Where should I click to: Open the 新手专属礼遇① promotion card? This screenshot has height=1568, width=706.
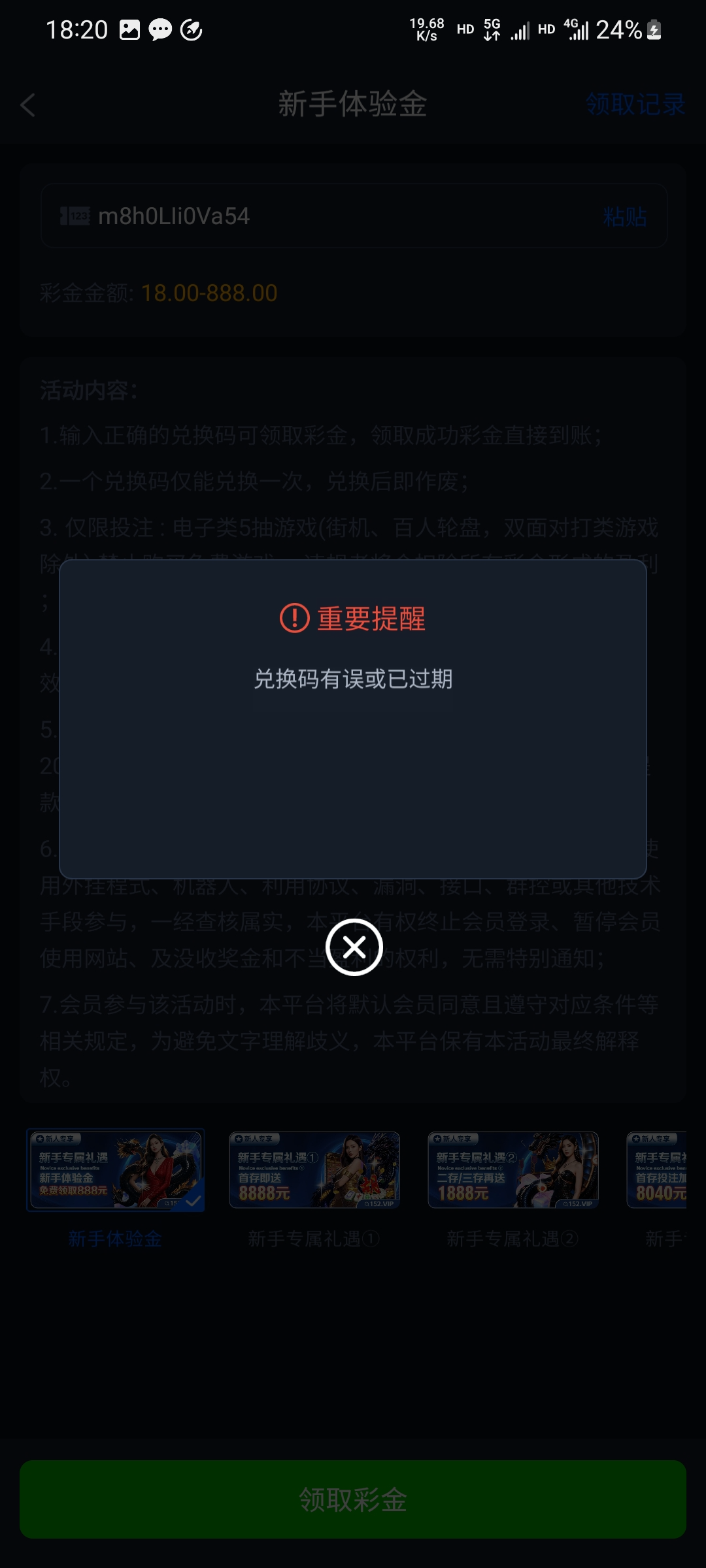(x=314, y=1170)
